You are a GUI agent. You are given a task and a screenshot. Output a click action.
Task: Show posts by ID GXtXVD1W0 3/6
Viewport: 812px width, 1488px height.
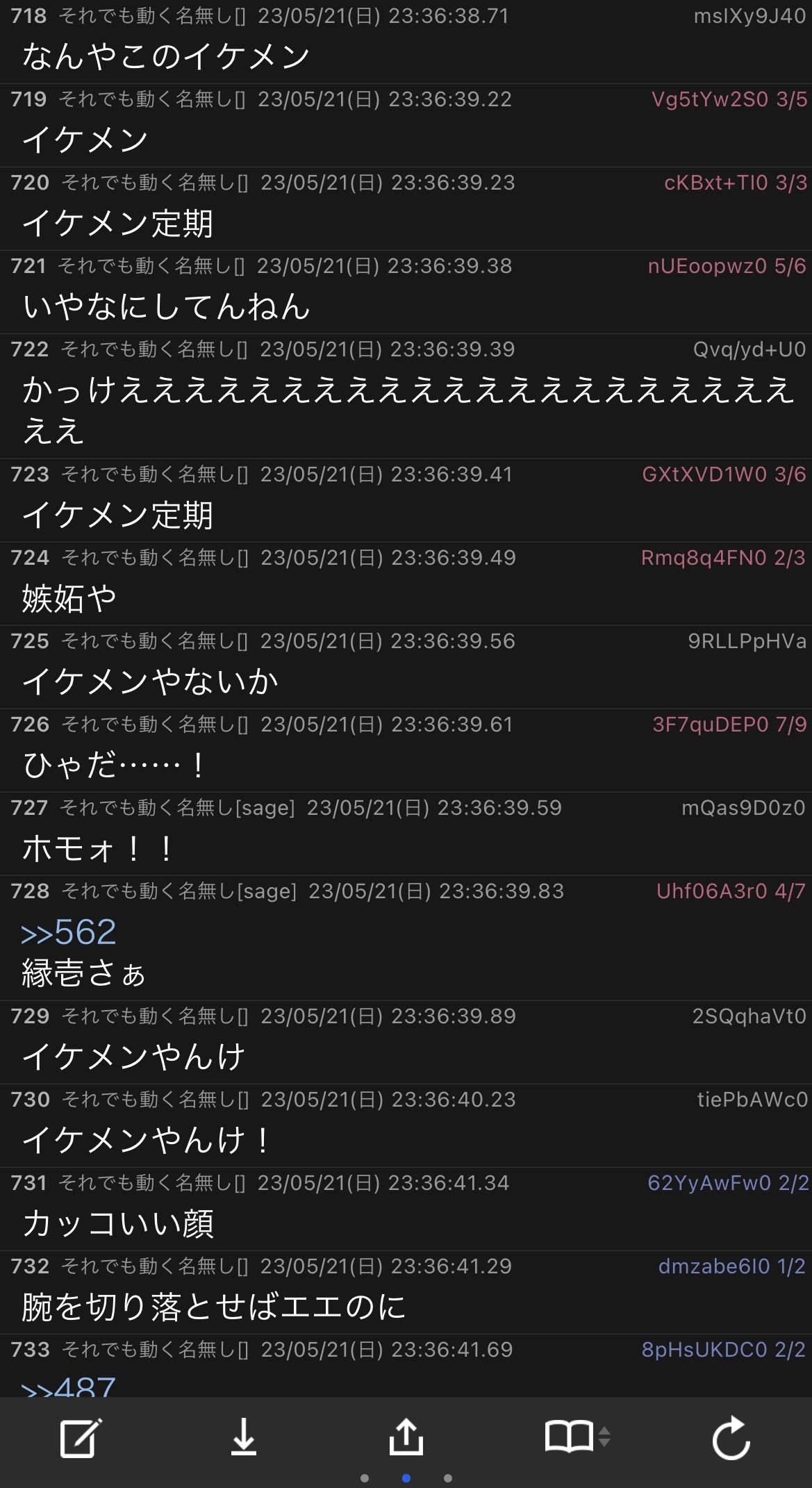(724, 474)
